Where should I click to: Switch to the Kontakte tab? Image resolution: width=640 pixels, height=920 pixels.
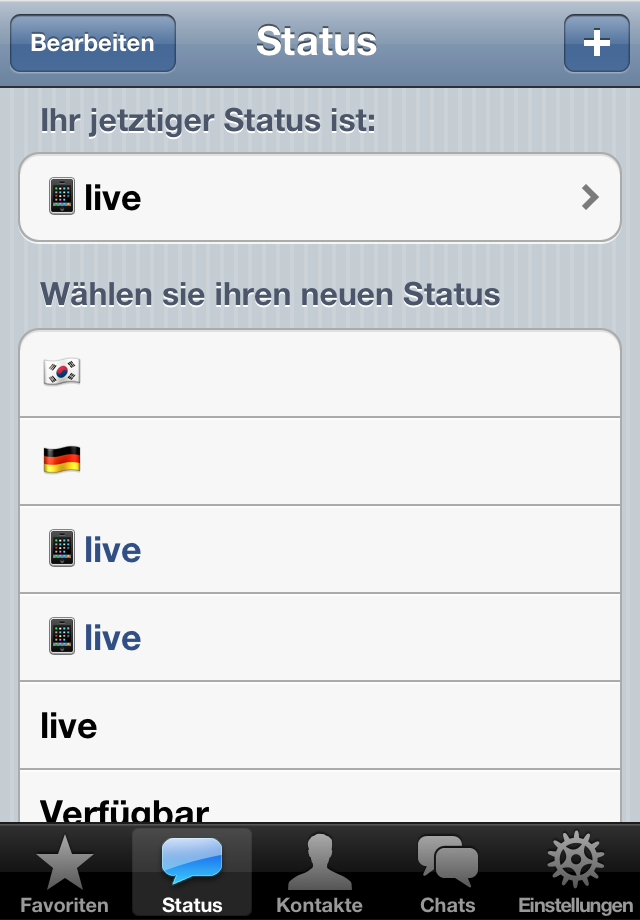tap(319, 874)
